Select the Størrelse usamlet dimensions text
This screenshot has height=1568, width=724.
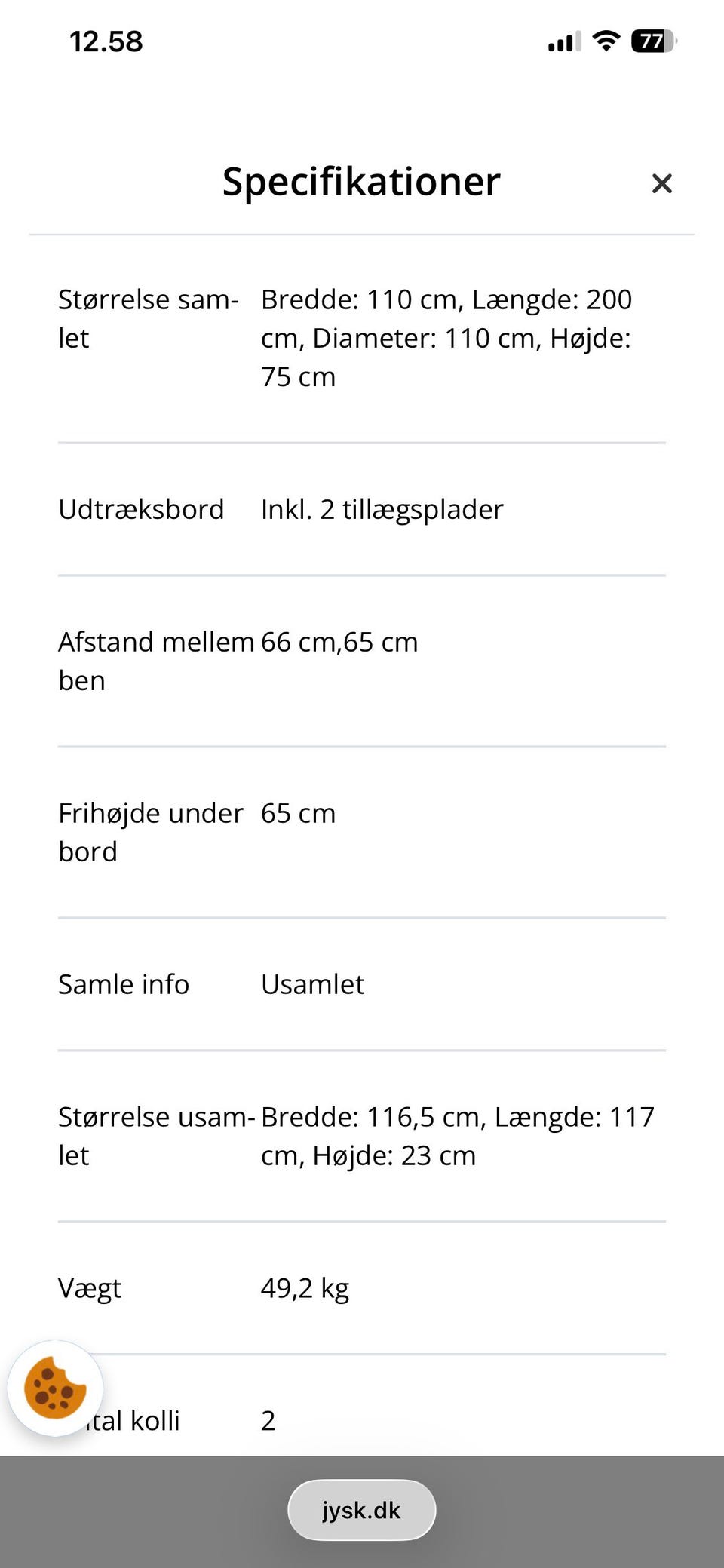click(x=457, y=1136)
